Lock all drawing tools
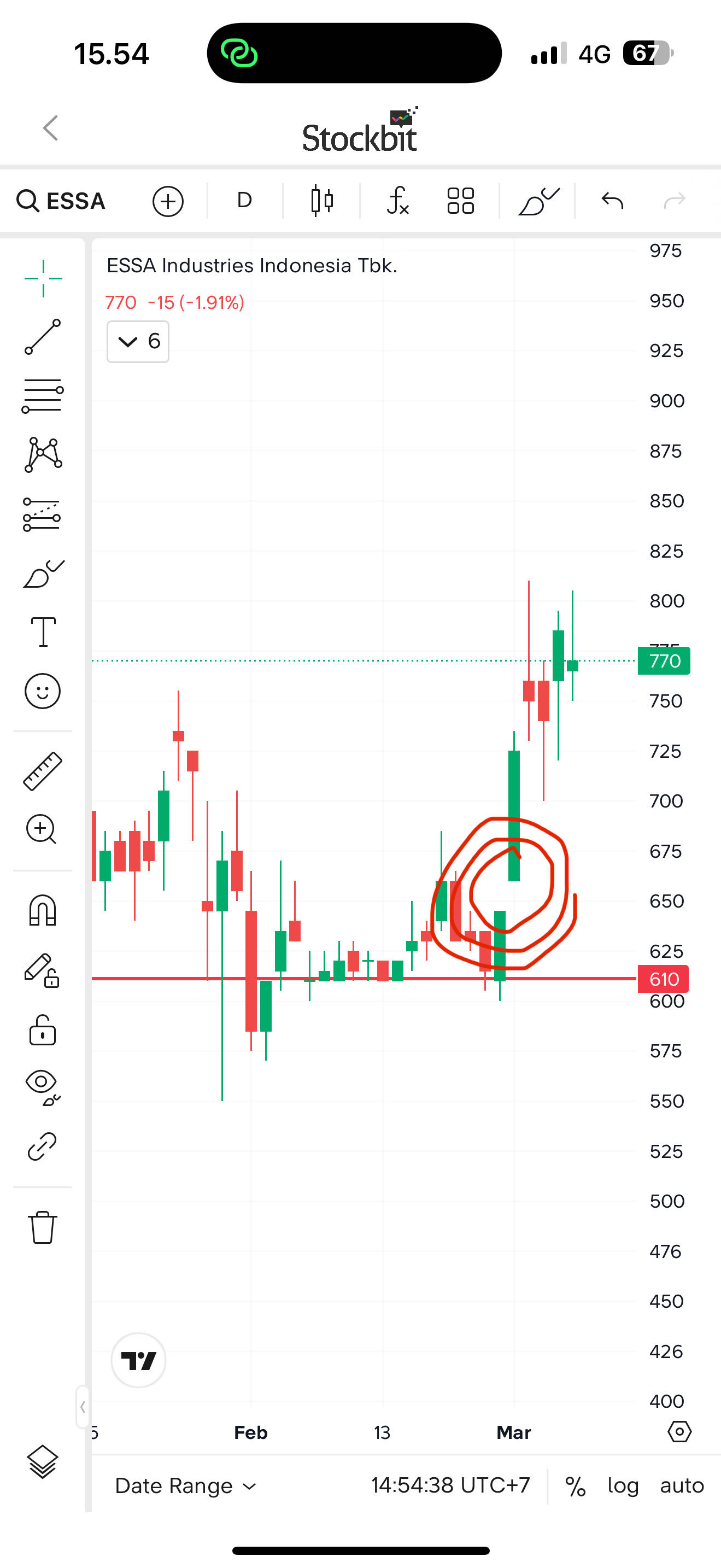 (x=43, y=1030)
